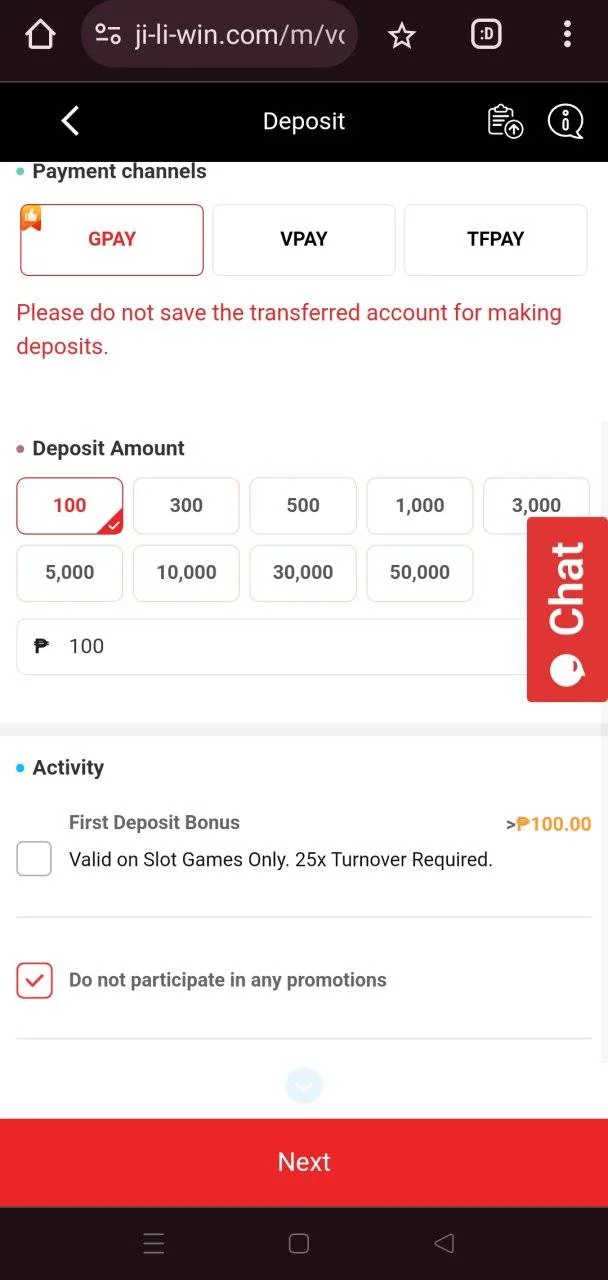Open the deposit records icon

pyautogui.click(x=505, y=121)
